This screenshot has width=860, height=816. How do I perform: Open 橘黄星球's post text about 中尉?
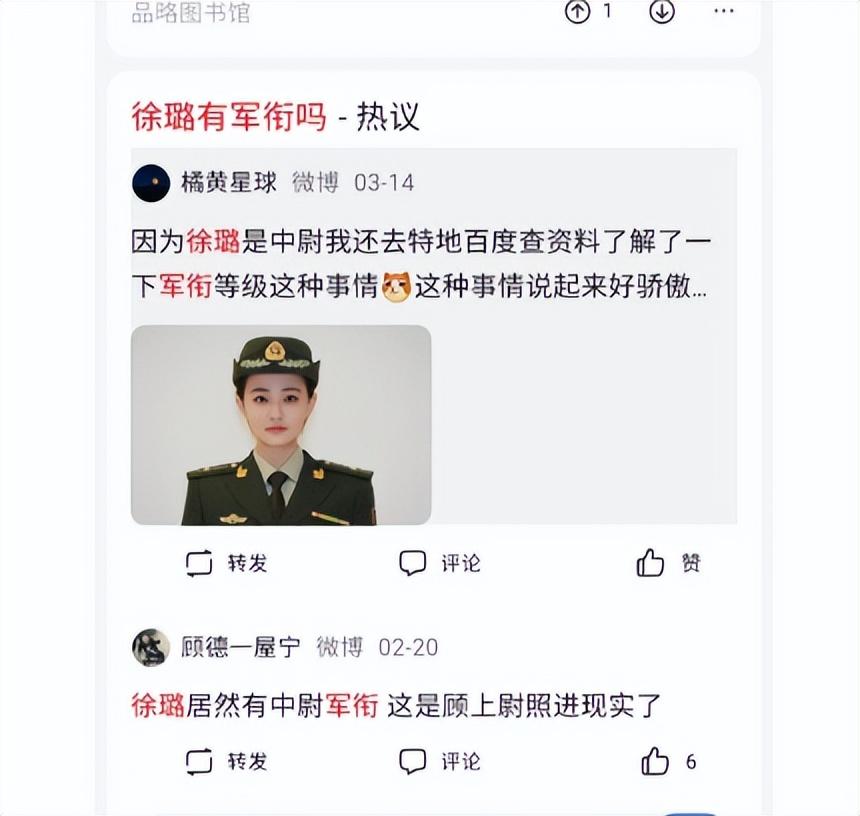pos(420,264)
